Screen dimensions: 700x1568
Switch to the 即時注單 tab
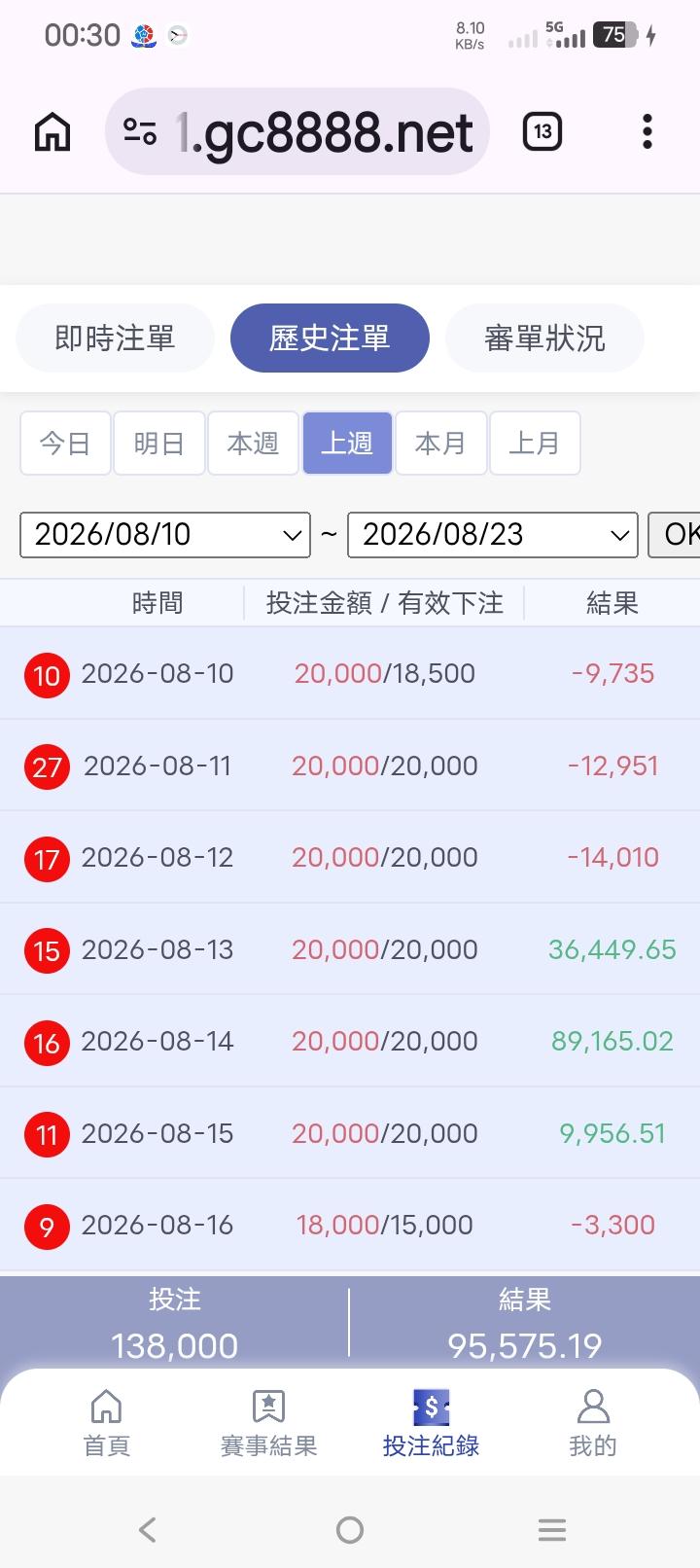(x=115, y=338)
